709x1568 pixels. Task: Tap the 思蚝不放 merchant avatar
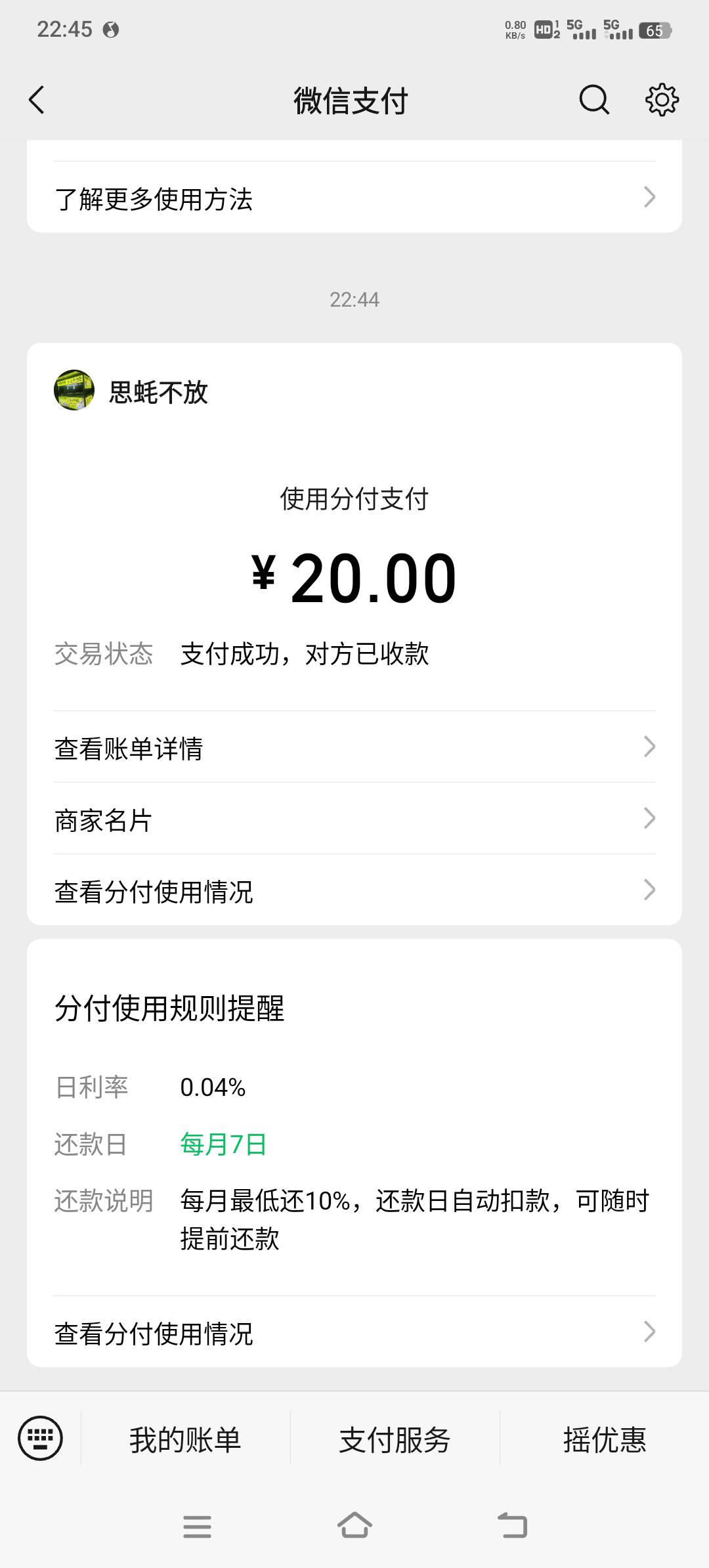coord(74,390)
